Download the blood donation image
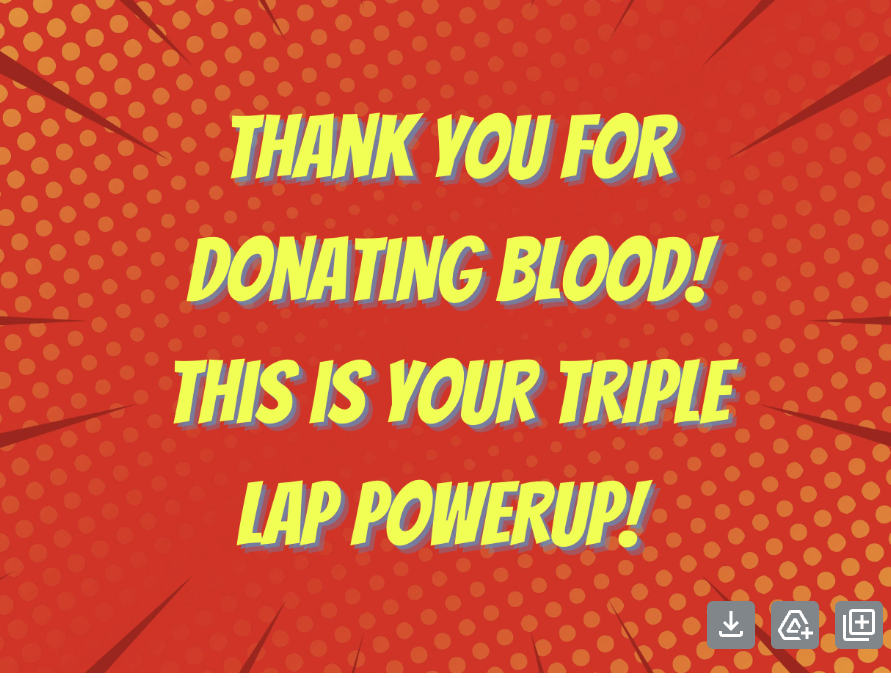891x678 pixels. click(x=731, y=625)
